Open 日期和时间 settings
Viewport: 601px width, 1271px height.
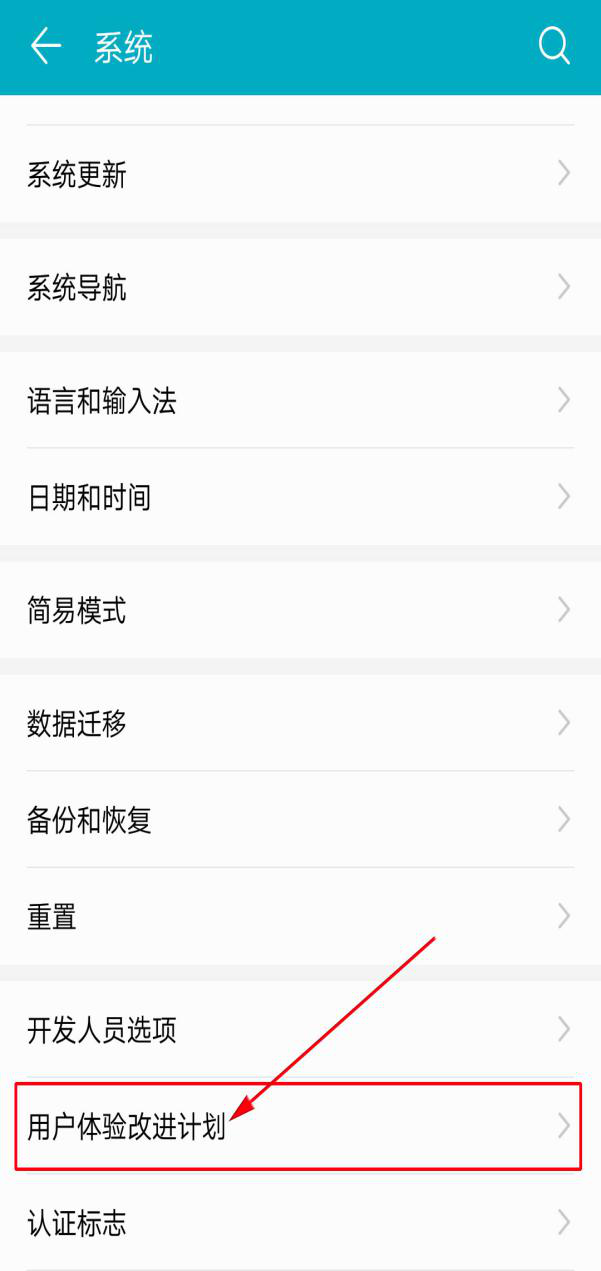coord(300,497)
